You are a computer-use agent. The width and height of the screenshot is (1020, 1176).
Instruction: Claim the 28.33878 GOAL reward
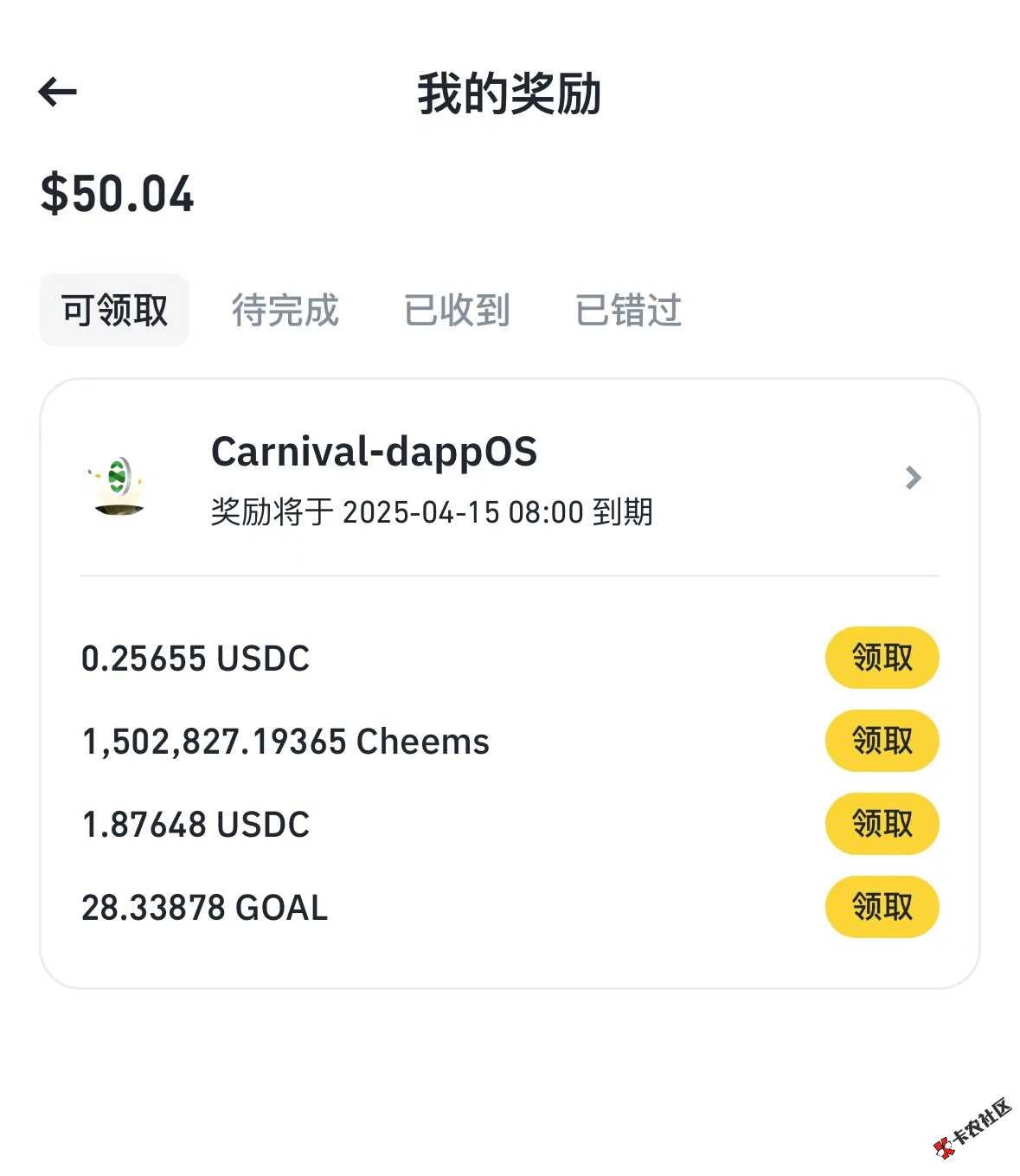882,907
